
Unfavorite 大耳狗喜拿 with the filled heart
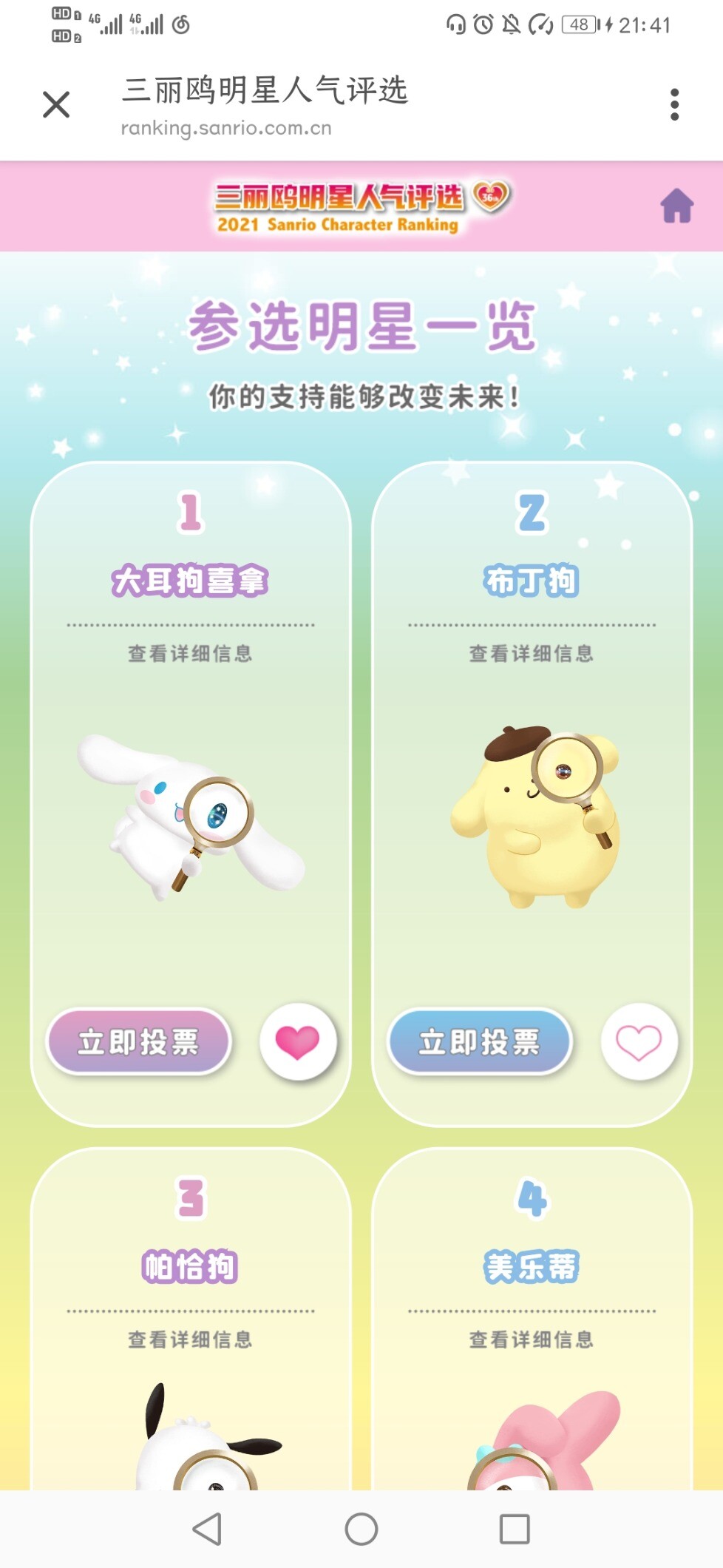point(298,1041)
